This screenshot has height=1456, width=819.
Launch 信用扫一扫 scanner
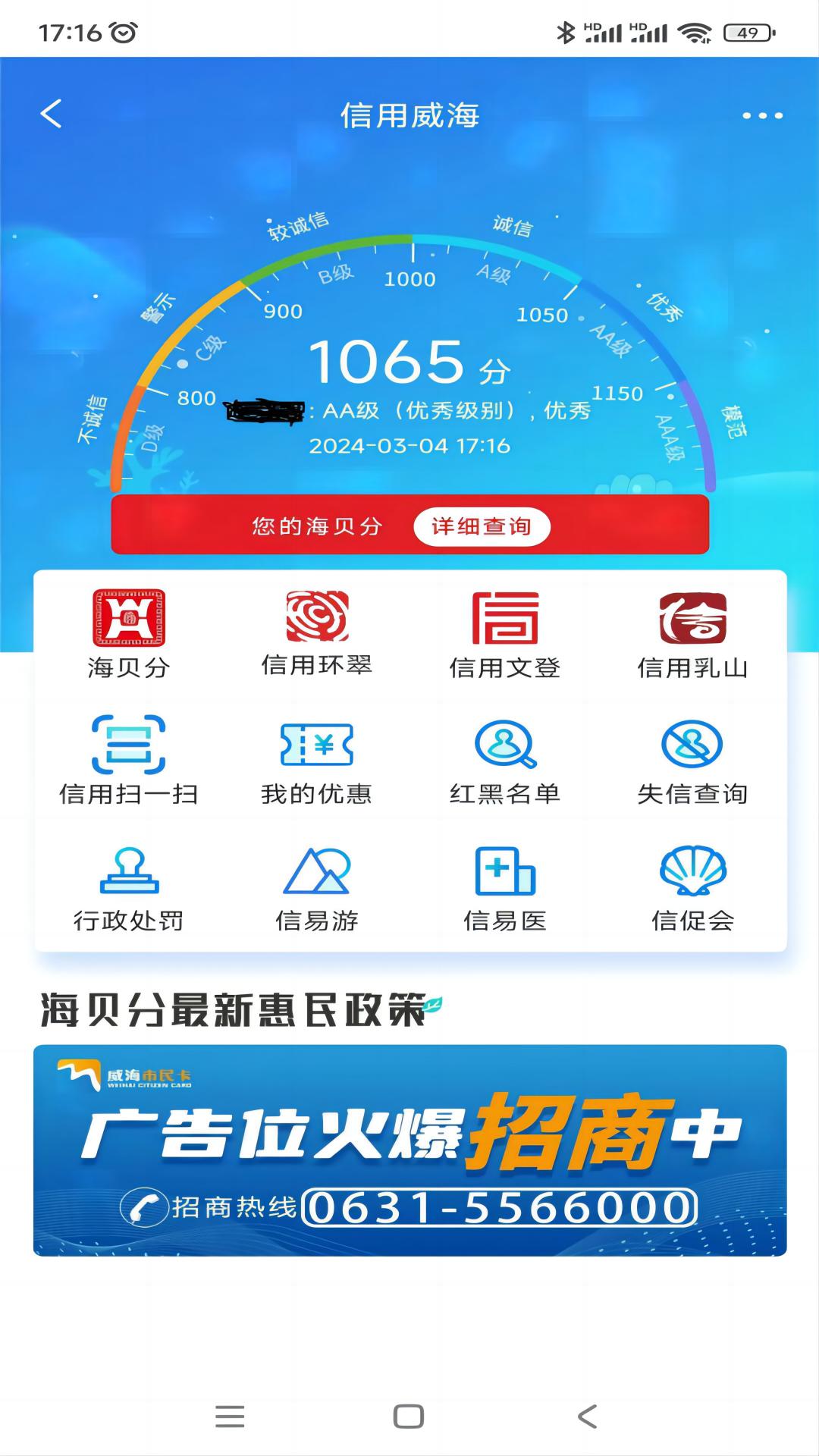tap(128, 760)
